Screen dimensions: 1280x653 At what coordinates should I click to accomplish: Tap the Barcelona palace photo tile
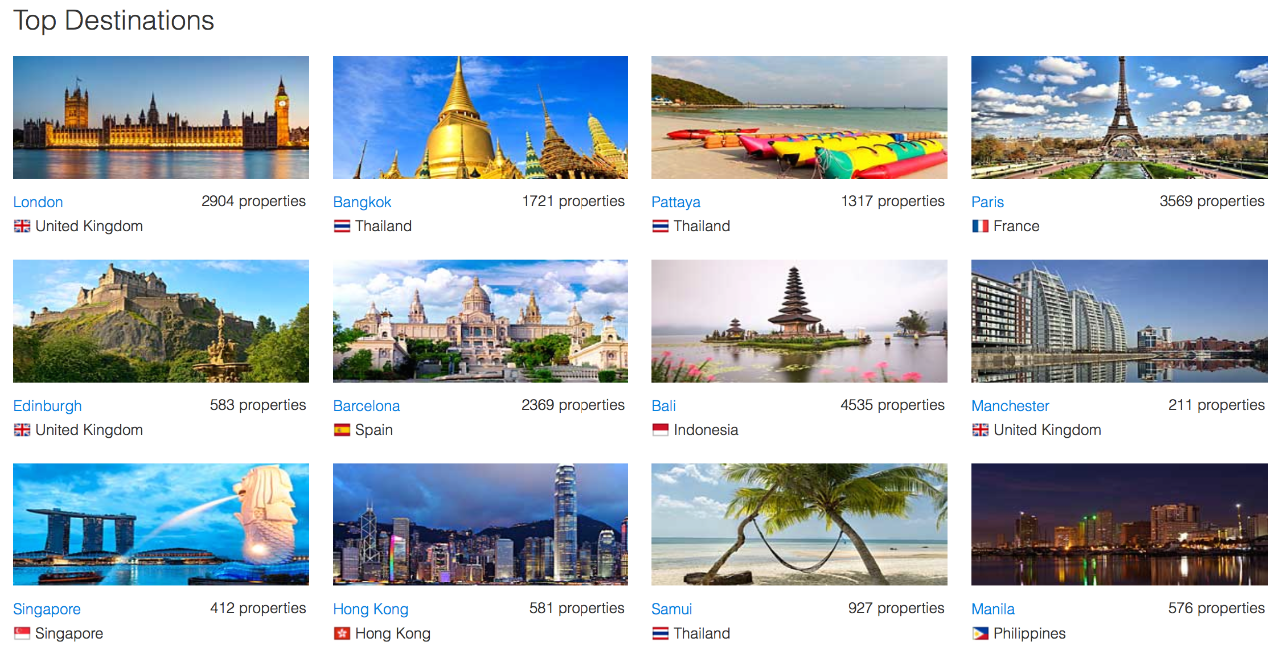click(x=480, y=322)
